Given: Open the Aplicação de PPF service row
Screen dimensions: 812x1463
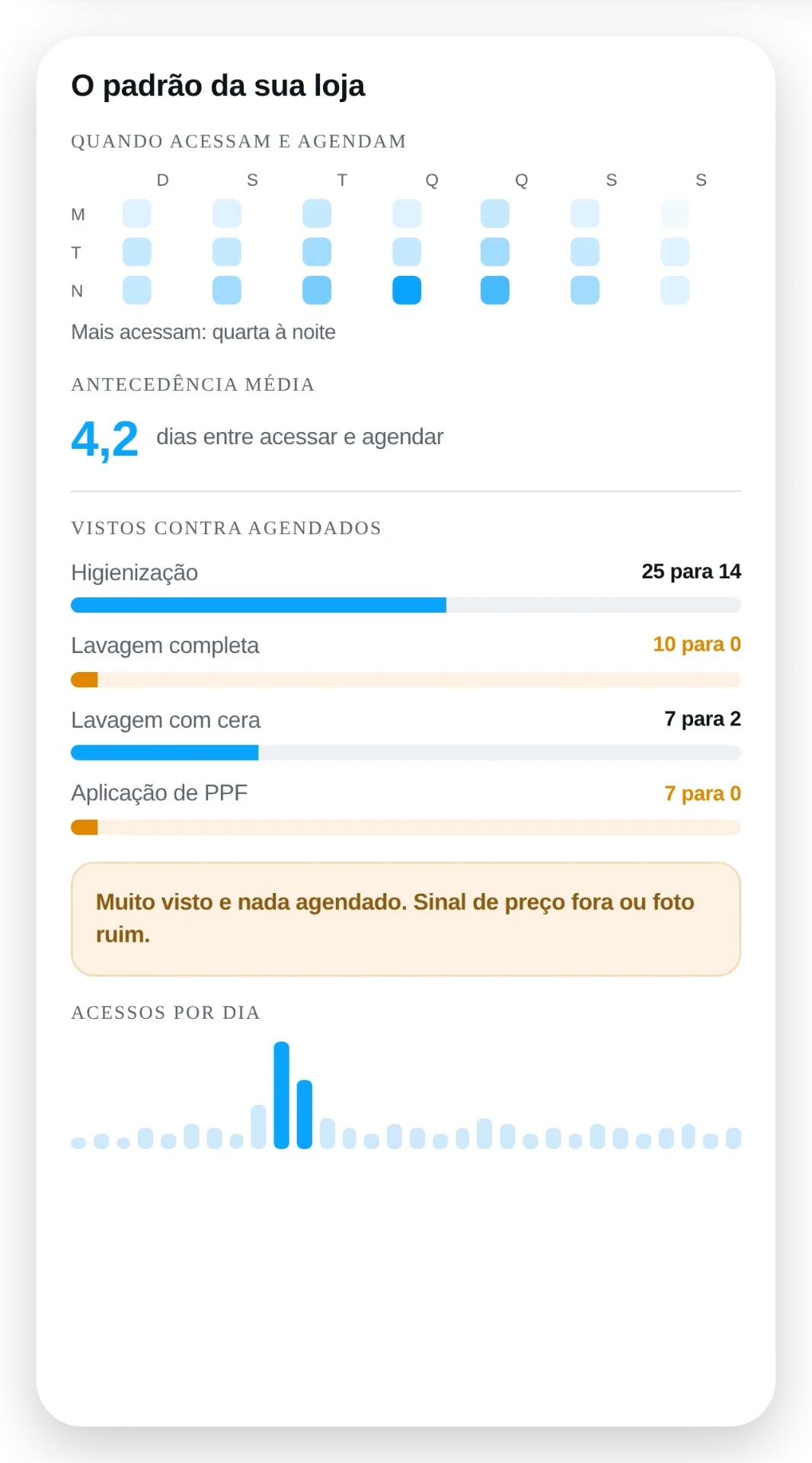Looking at the screenshot, I should tap(406, 808).
